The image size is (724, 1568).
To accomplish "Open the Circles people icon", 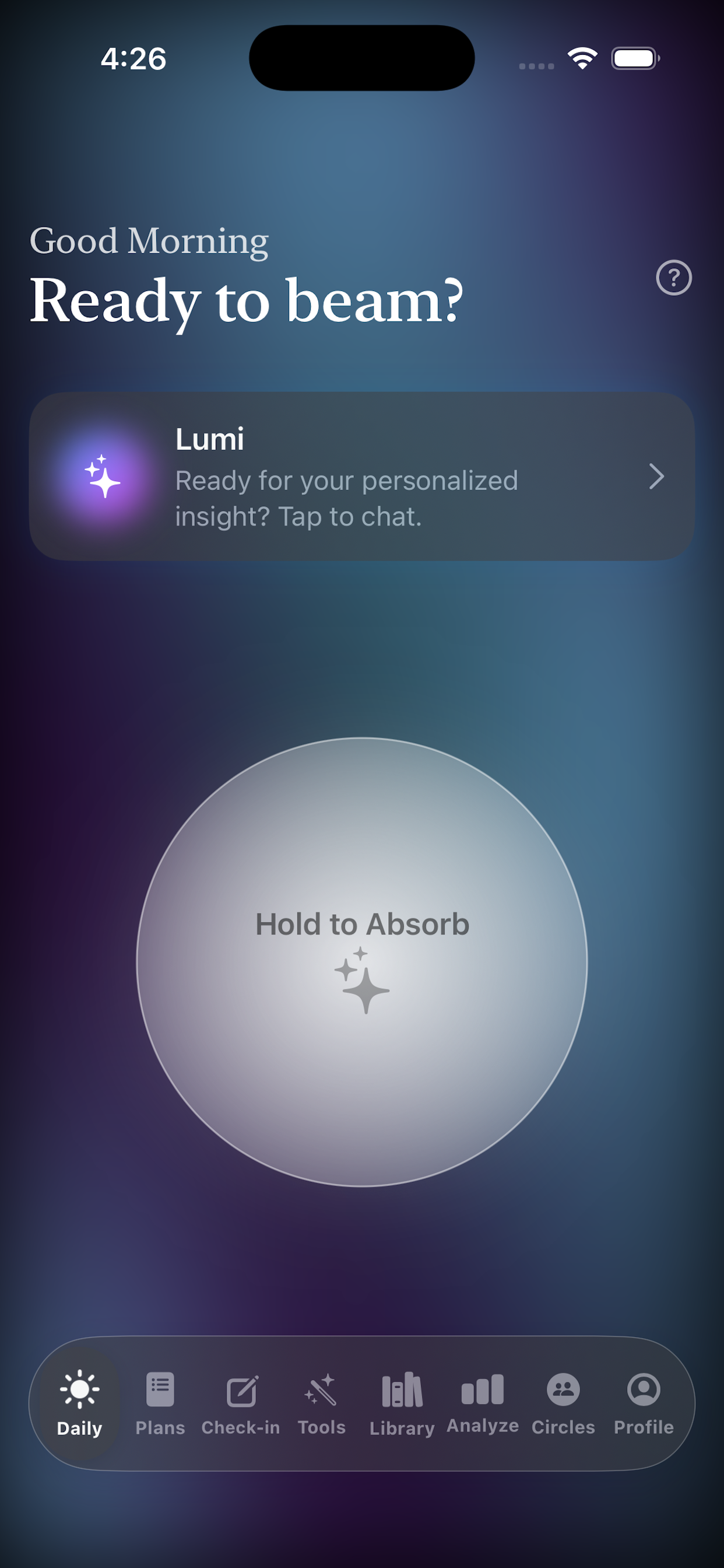I will [x=563, y=1389].
